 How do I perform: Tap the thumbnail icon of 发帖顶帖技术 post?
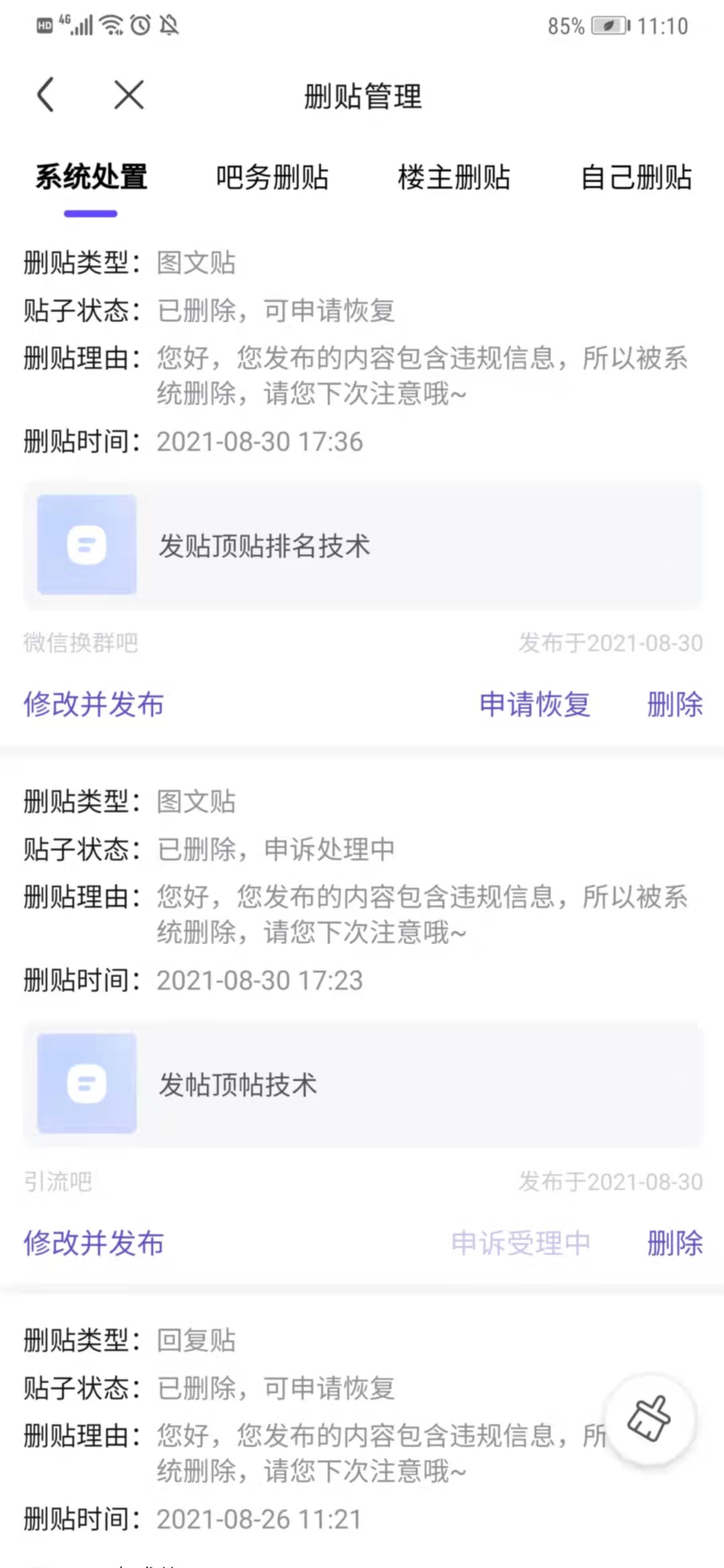pyautogui.click(x=86, y=1084)
